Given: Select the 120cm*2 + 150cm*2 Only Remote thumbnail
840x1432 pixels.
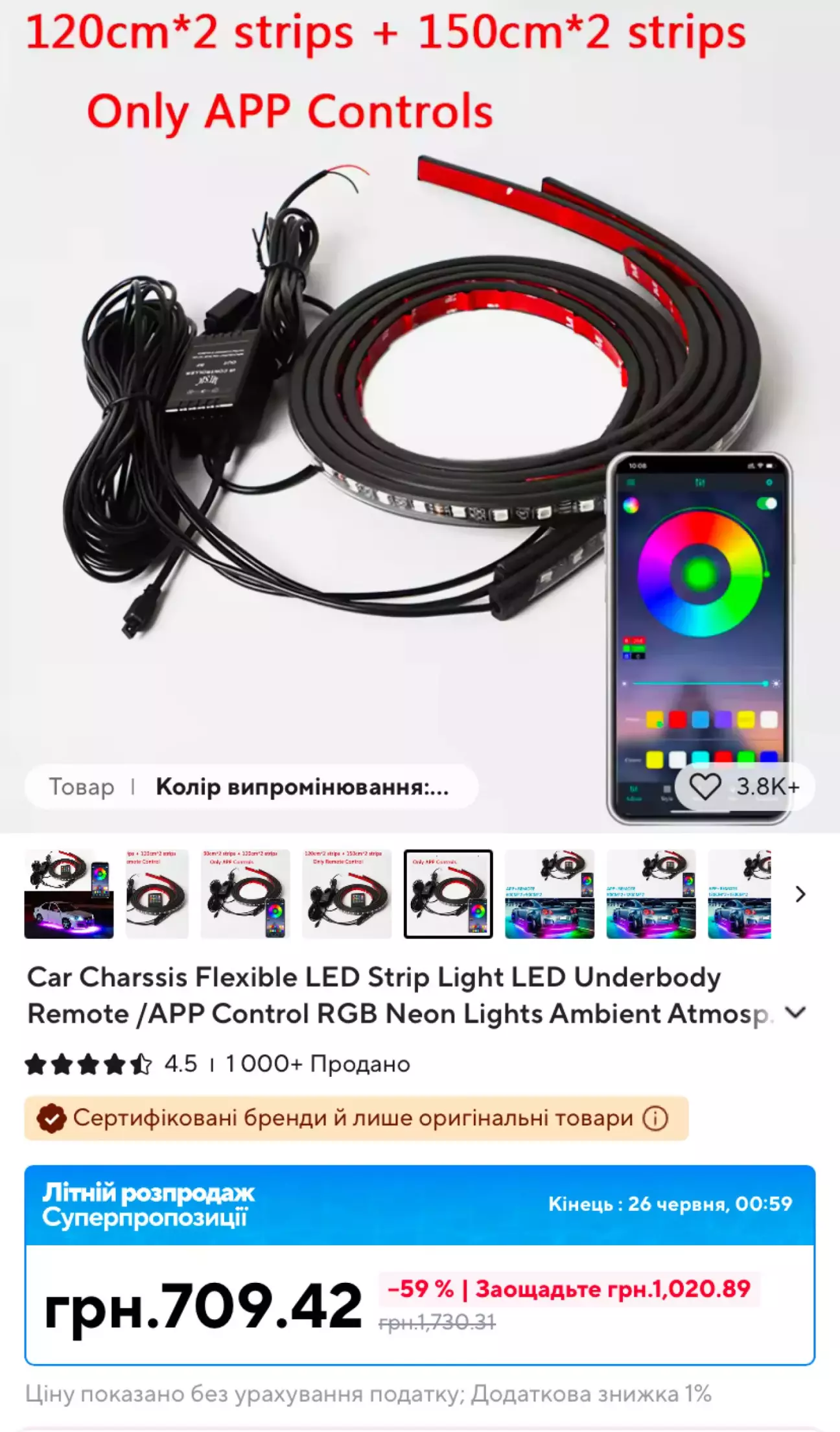Looking at the screenshot, I should (x=347, y=894).
